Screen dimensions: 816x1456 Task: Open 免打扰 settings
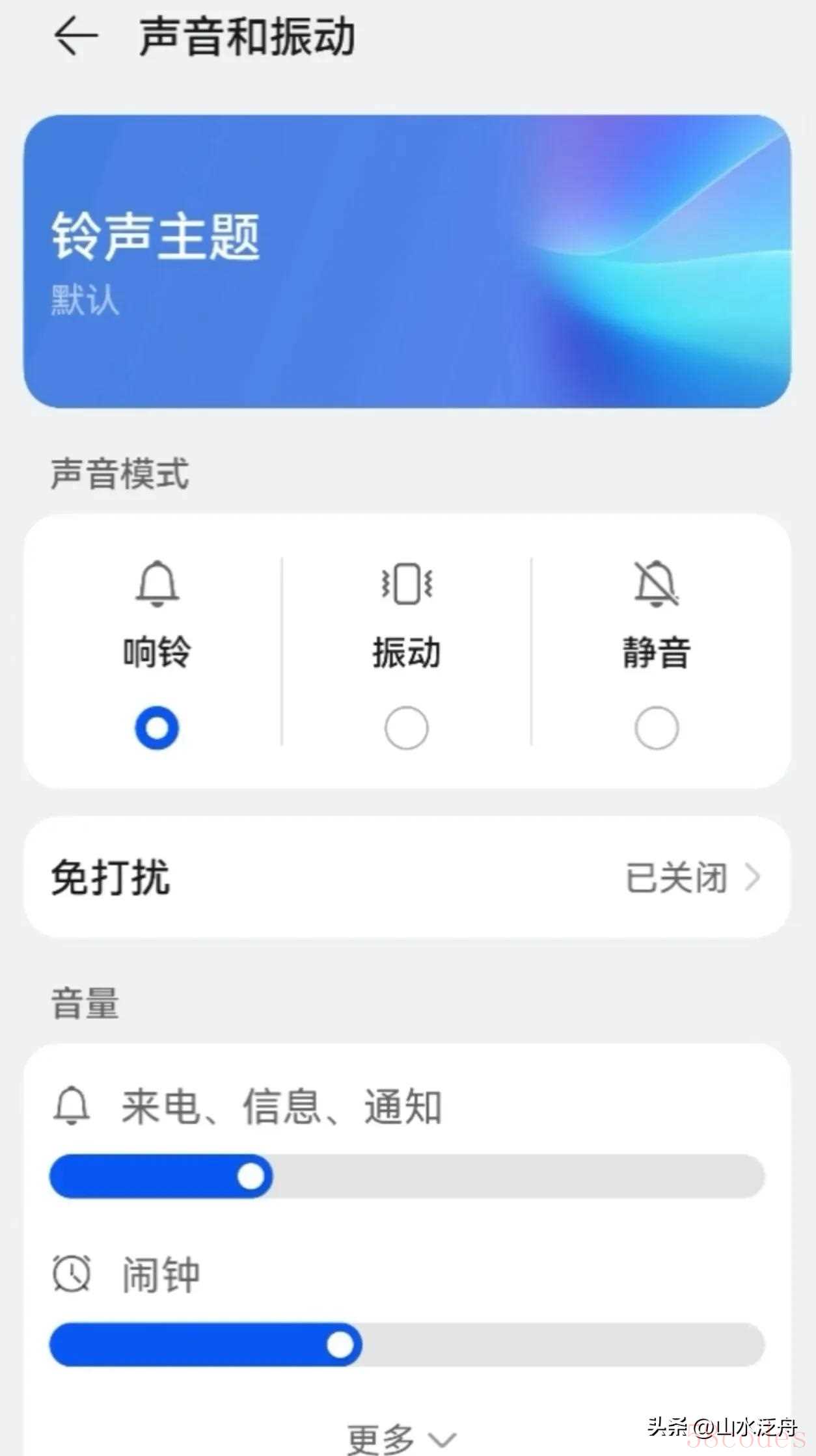pyautogui.click(x=407, y=877)
